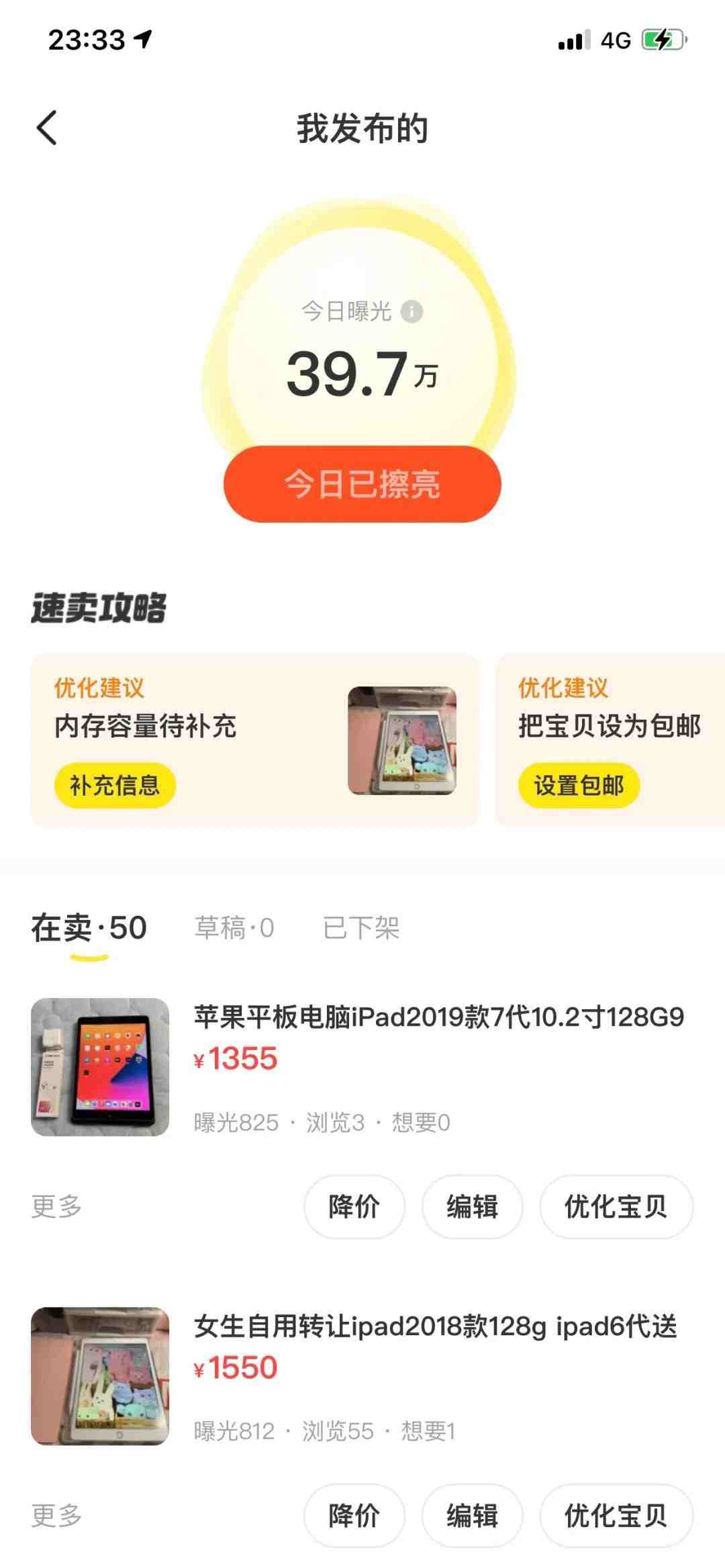The image size is (725, 1568).
Task: Go back using the top-left arrow
Action: 46,127
